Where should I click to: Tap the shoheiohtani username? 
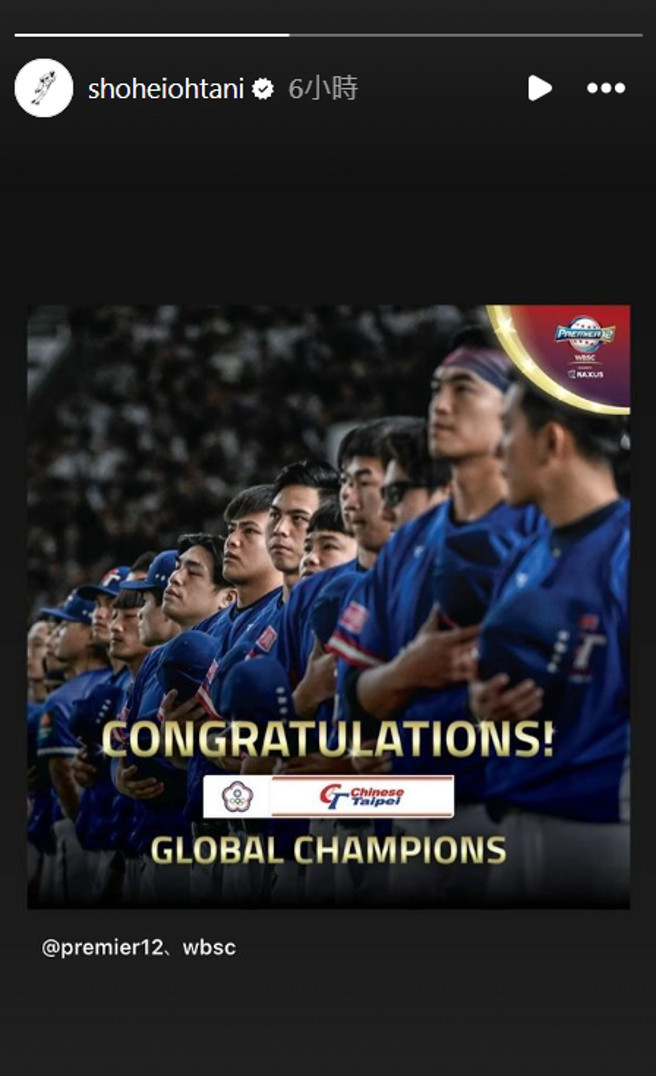coord(165,89)
